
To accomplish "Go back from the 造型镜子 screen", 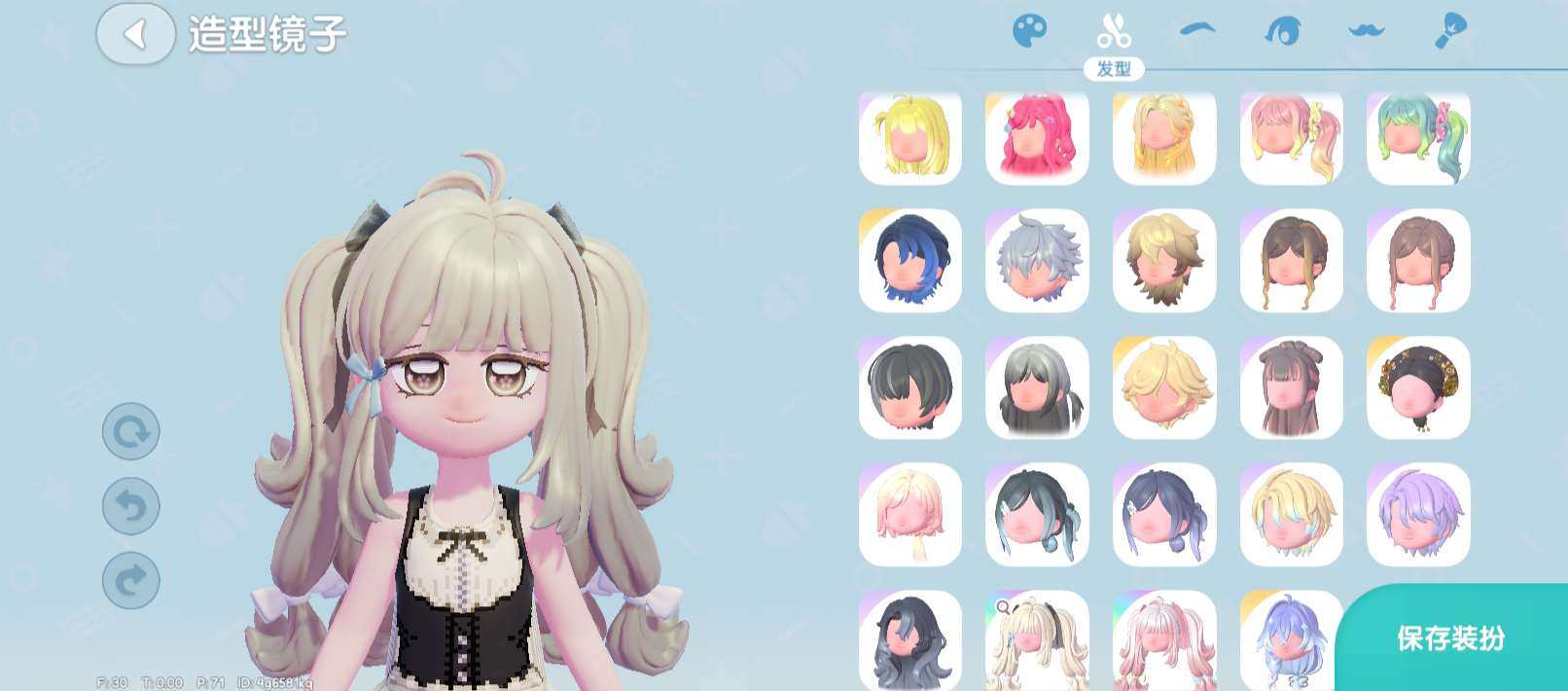I will (135, 35).
